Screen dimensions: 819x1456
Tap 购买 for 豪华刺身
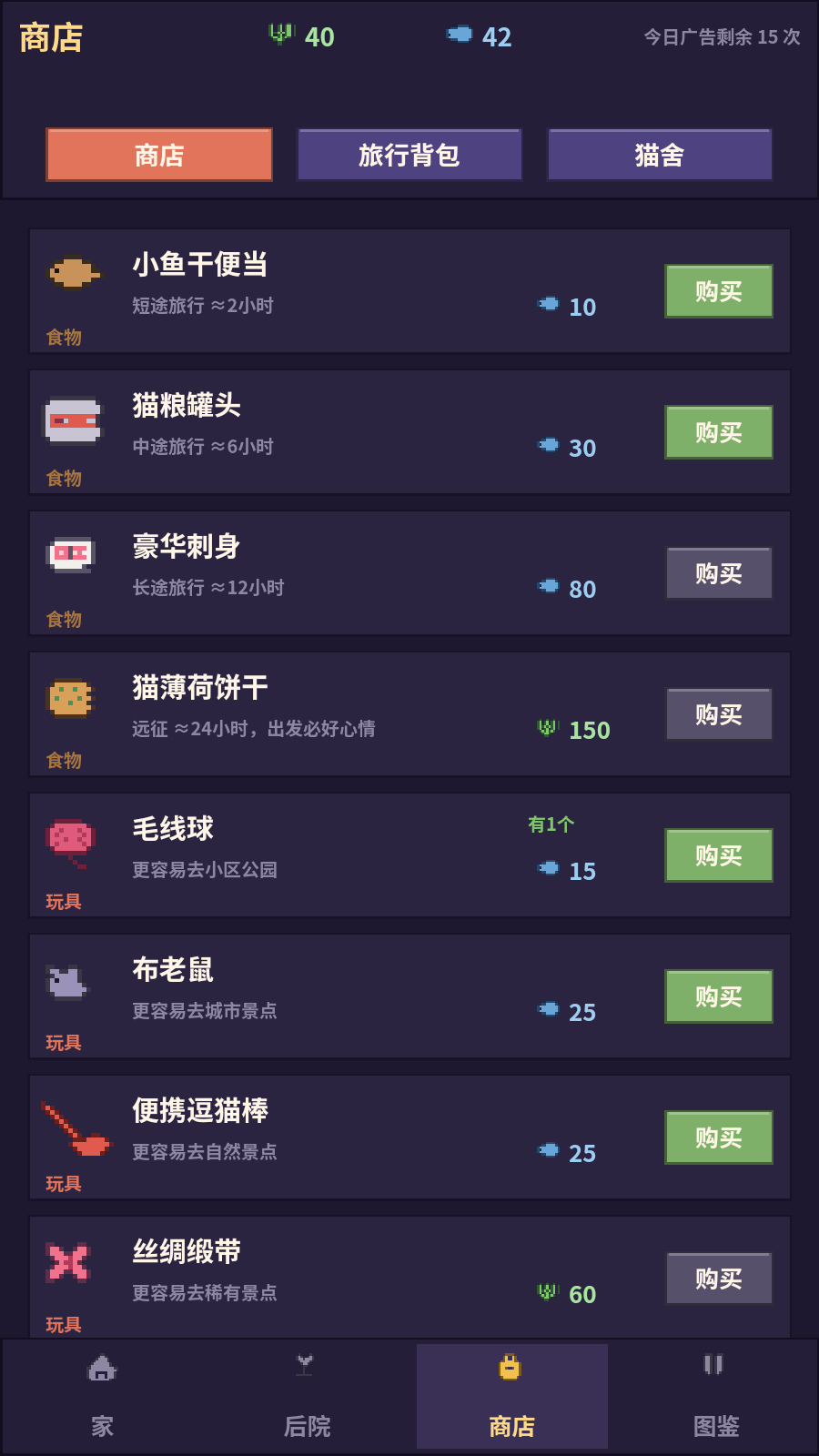point(719,573)
